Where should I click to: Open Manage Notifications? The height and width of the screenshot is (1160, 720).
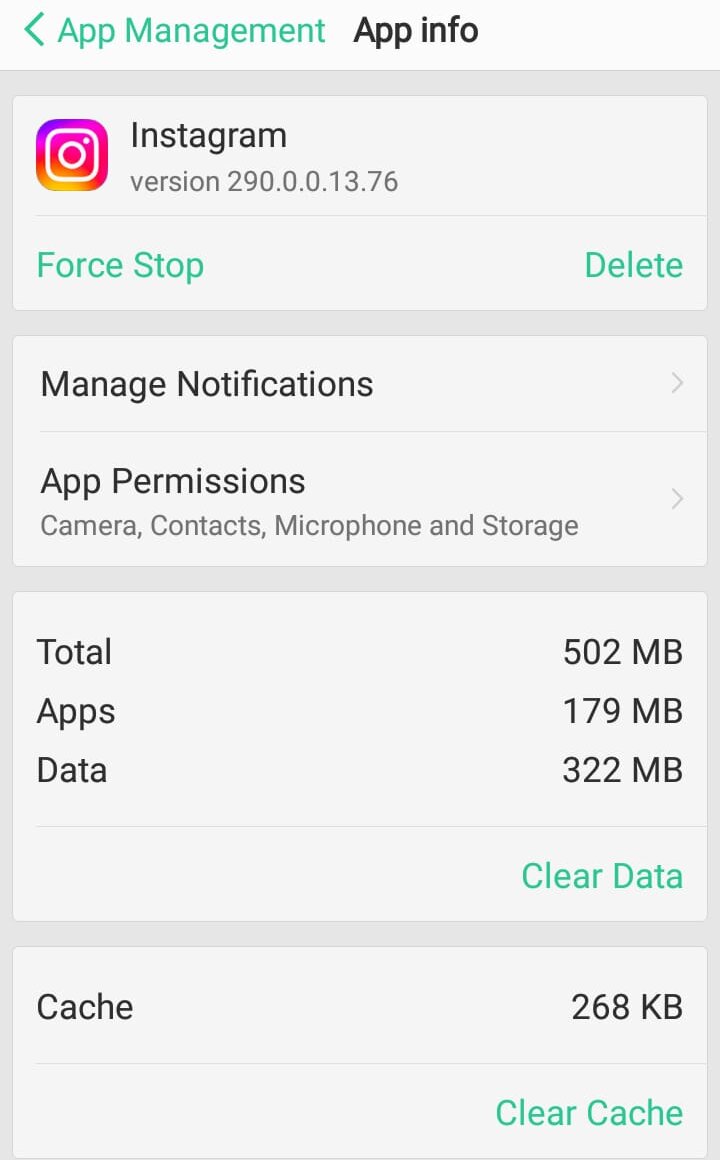360,384
